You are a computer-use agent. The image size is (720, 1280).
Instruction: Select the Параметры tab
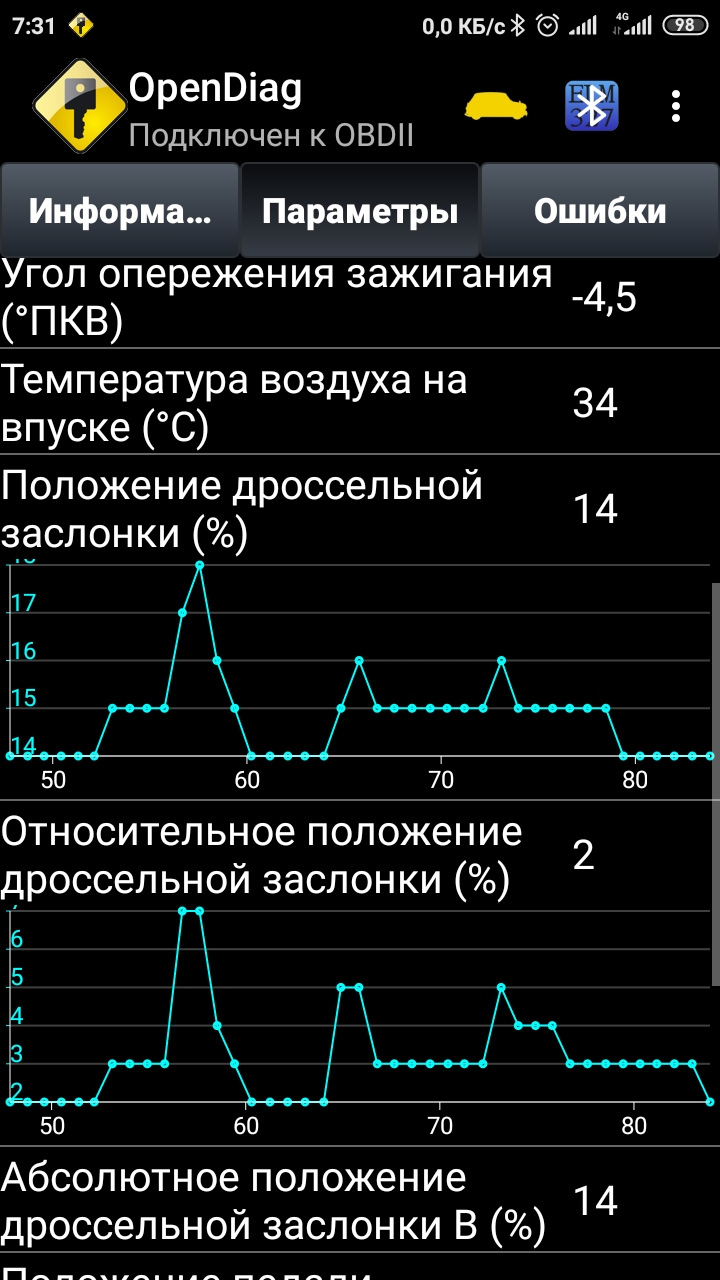(x=360, y=211)
